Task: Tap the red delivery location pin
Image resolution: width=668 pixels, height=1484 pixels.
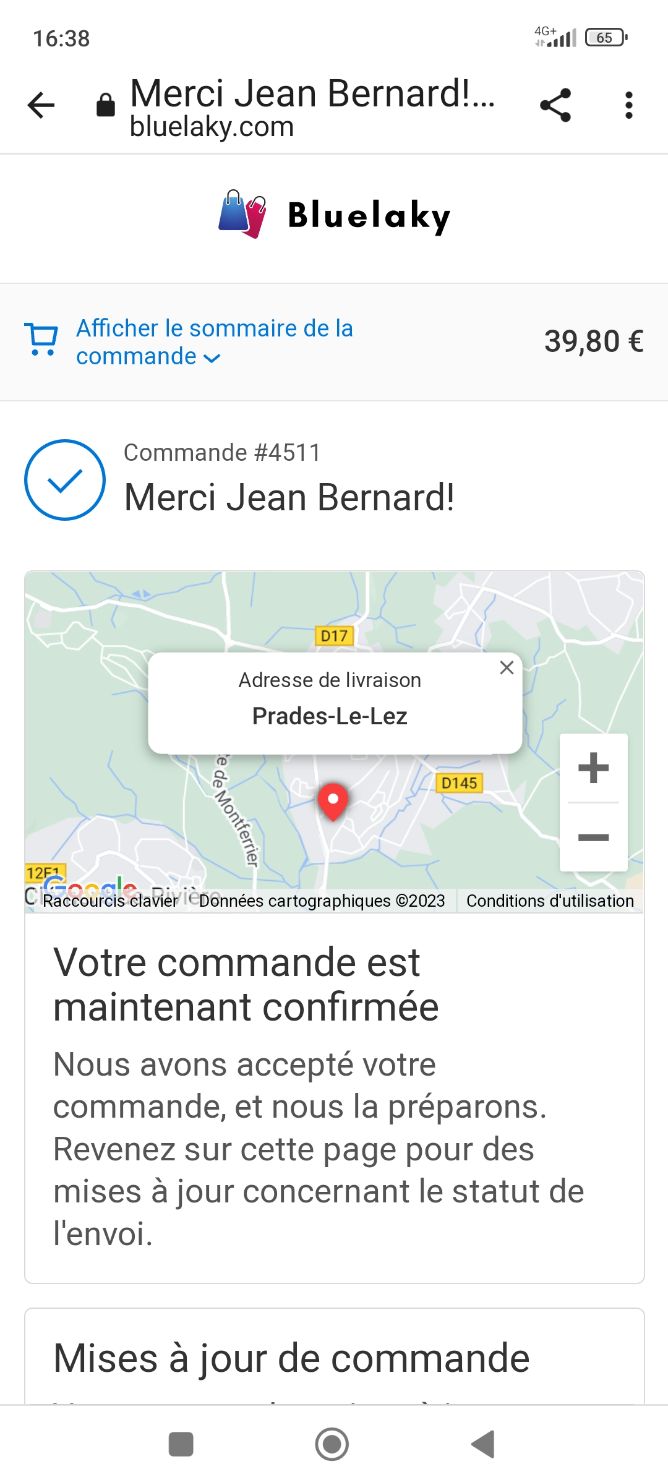Action: point(333,803)
